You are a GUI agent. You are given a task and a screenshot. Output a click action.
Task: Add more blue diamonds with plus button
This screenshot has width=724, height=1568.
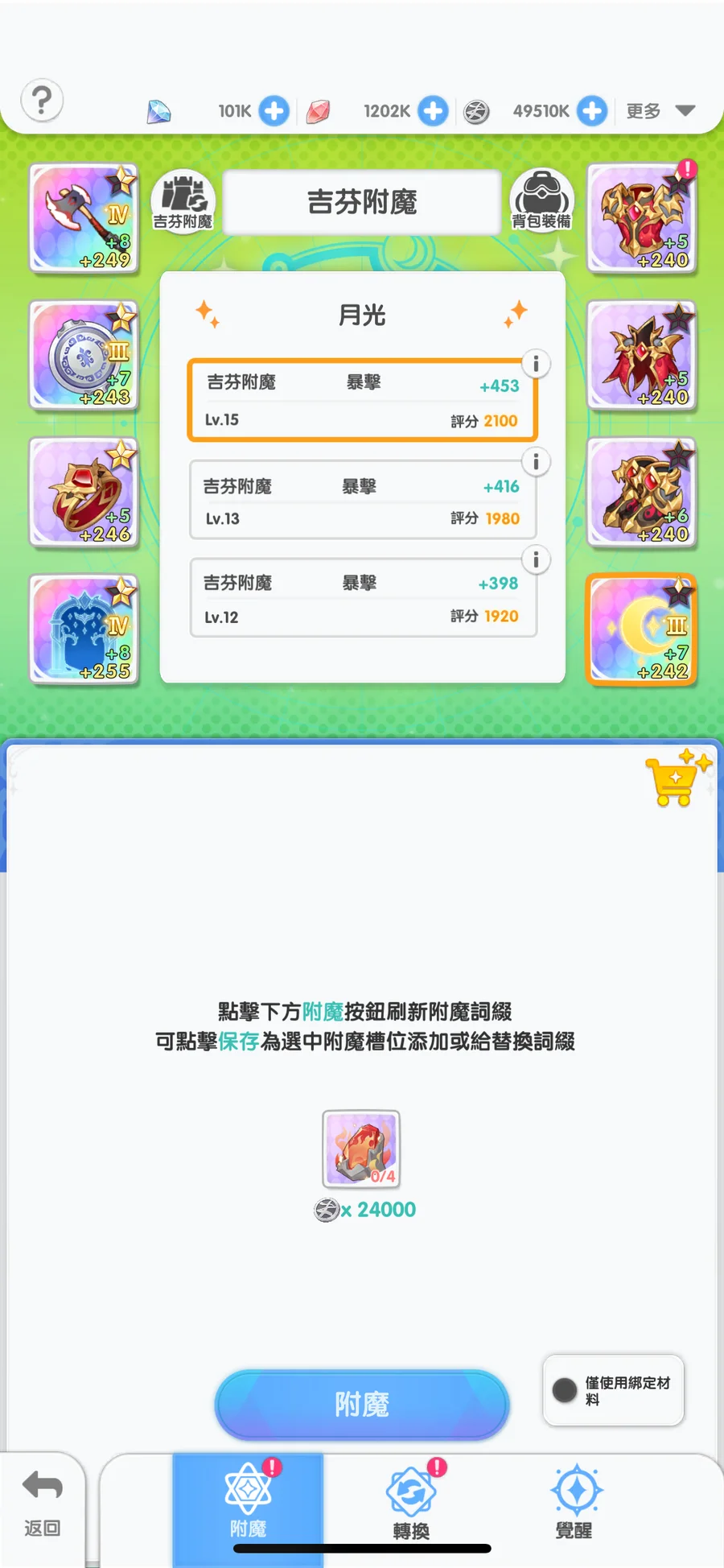tap(274, 111)
